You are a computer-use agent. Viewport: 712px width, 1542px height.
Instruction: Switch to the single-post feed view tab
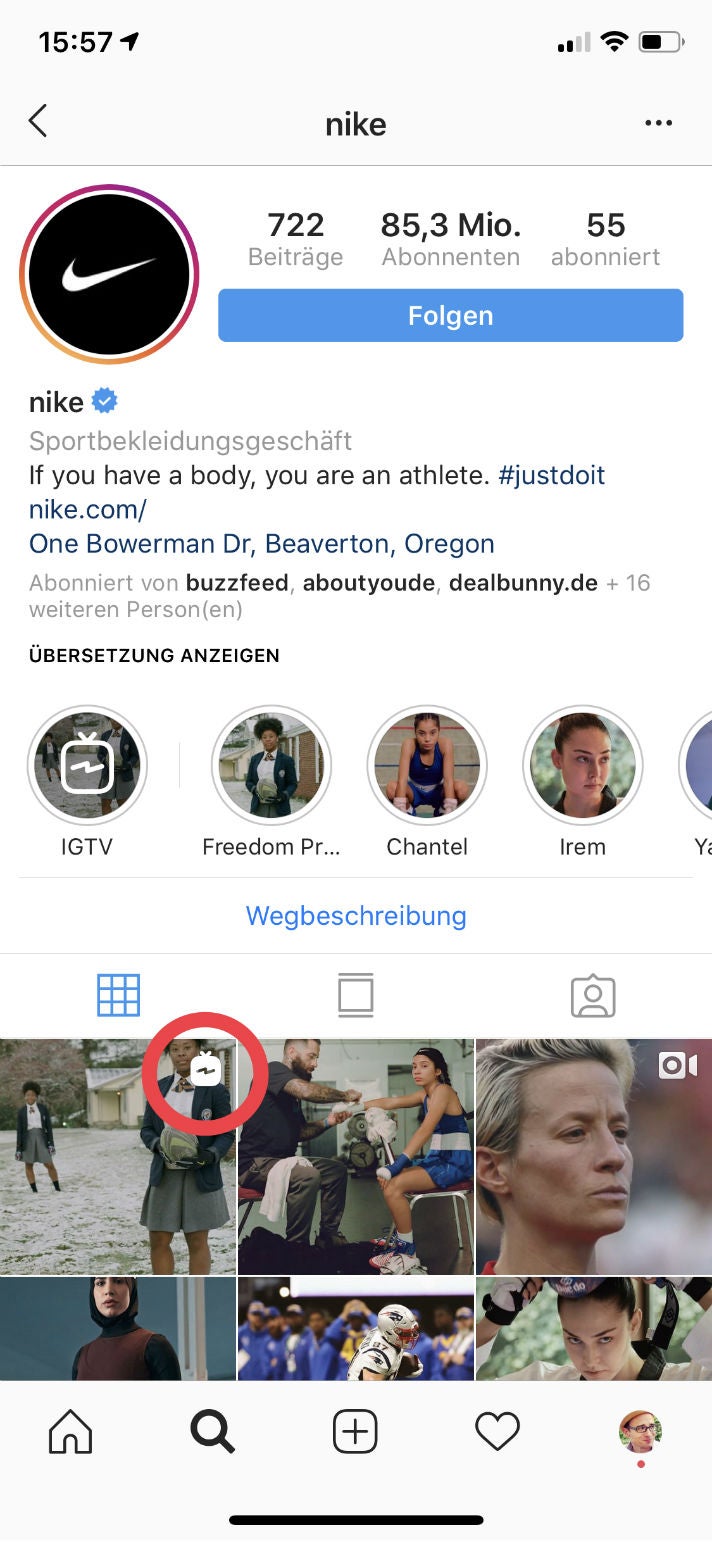coord(355,995)
